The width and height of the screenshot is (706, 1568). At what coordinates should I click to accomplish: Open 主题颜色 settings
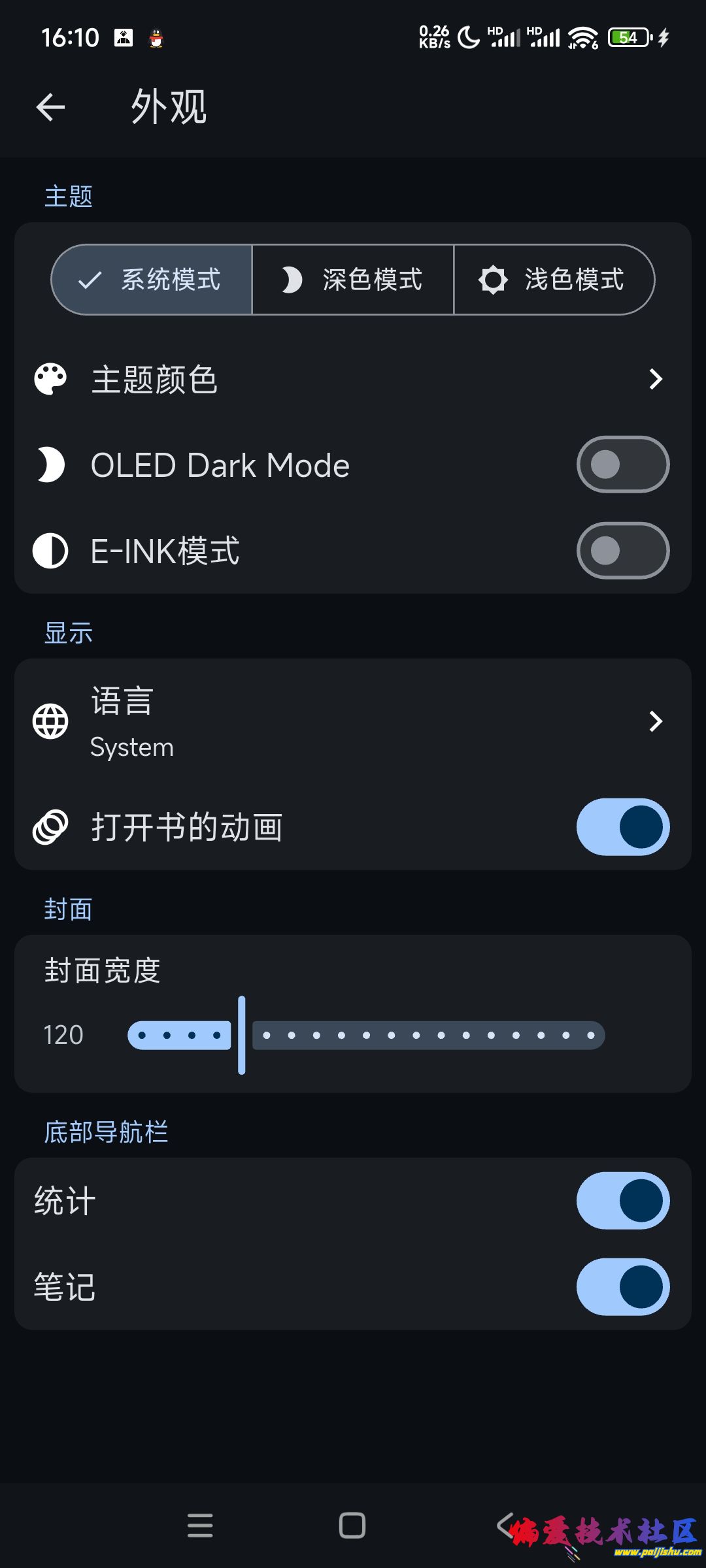pyautogui.click(x=353, y=379)
